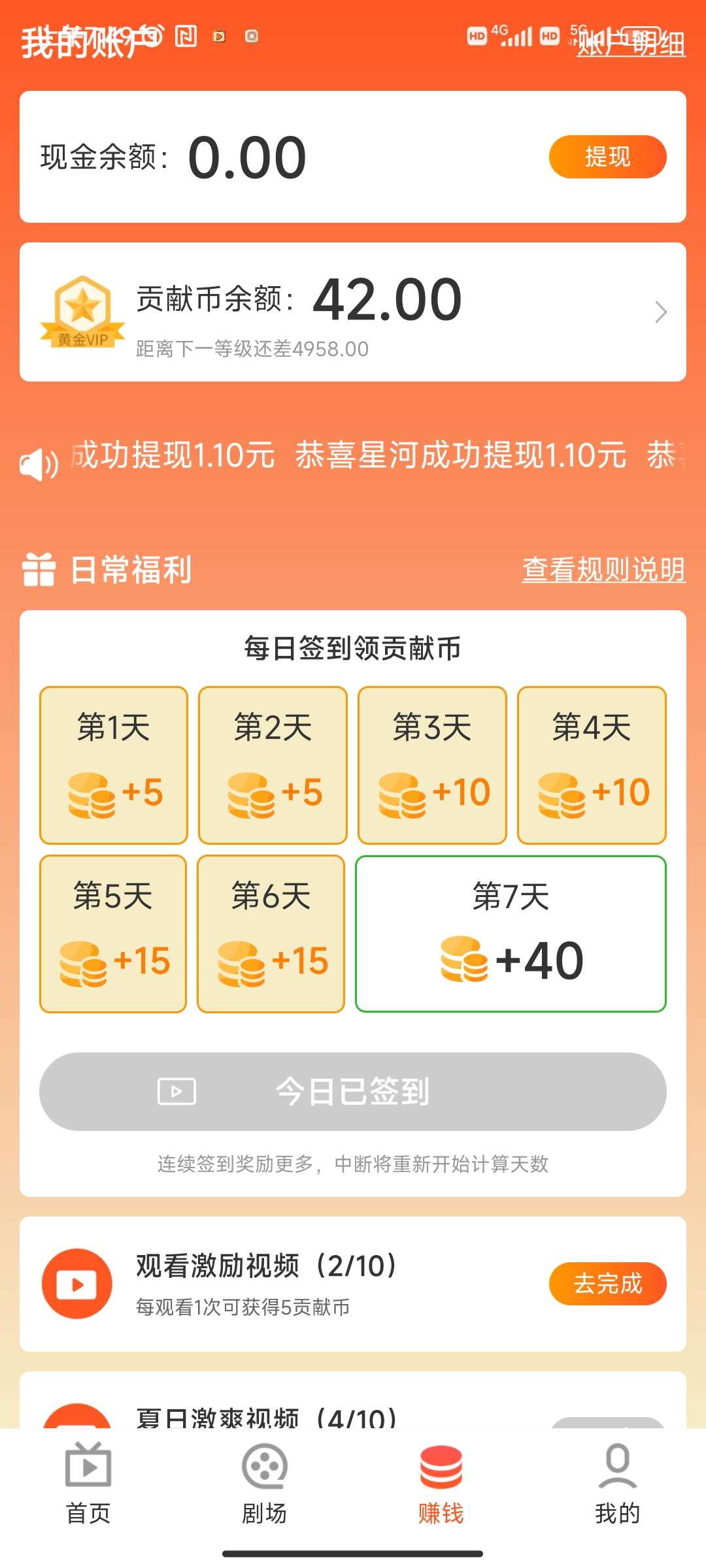Open the 贡献币余额 contribution coin card
706x1568 pixels.
(x=353, y=312)
